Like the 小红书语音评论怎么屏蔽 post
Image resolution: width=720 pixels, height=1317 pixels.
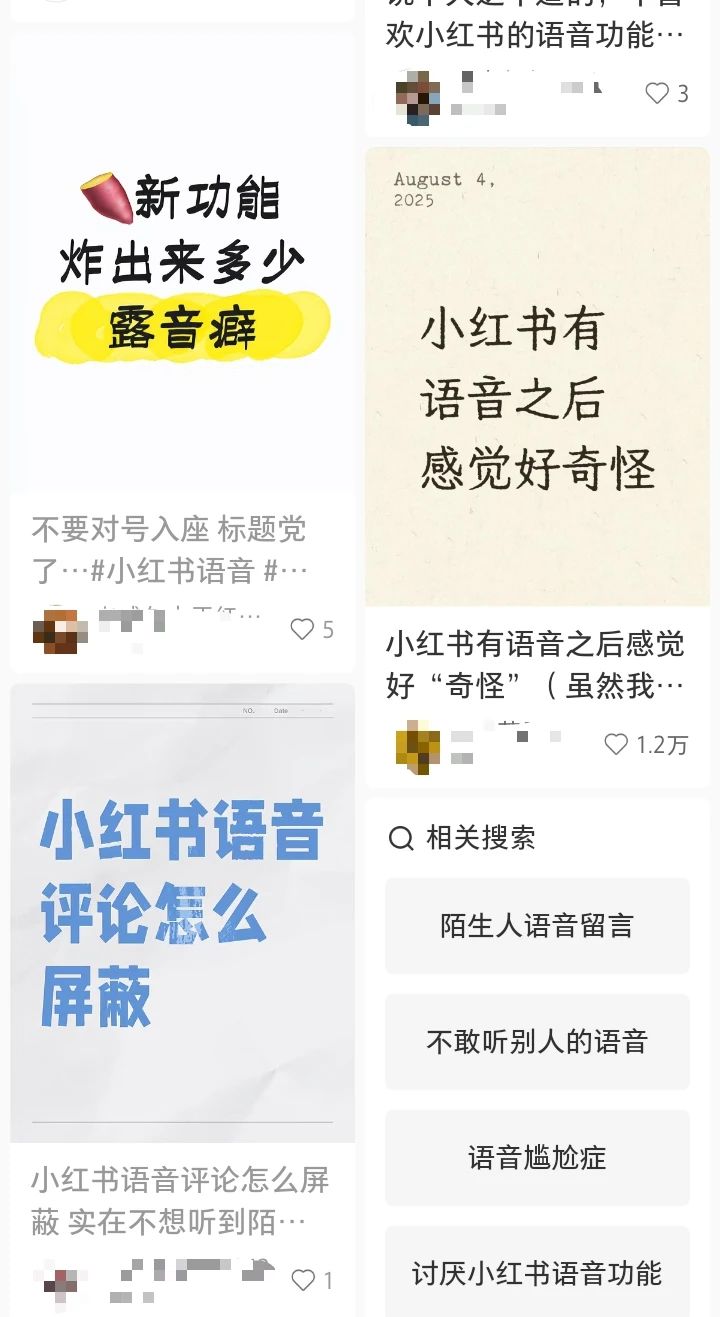tap(302, 1280)
